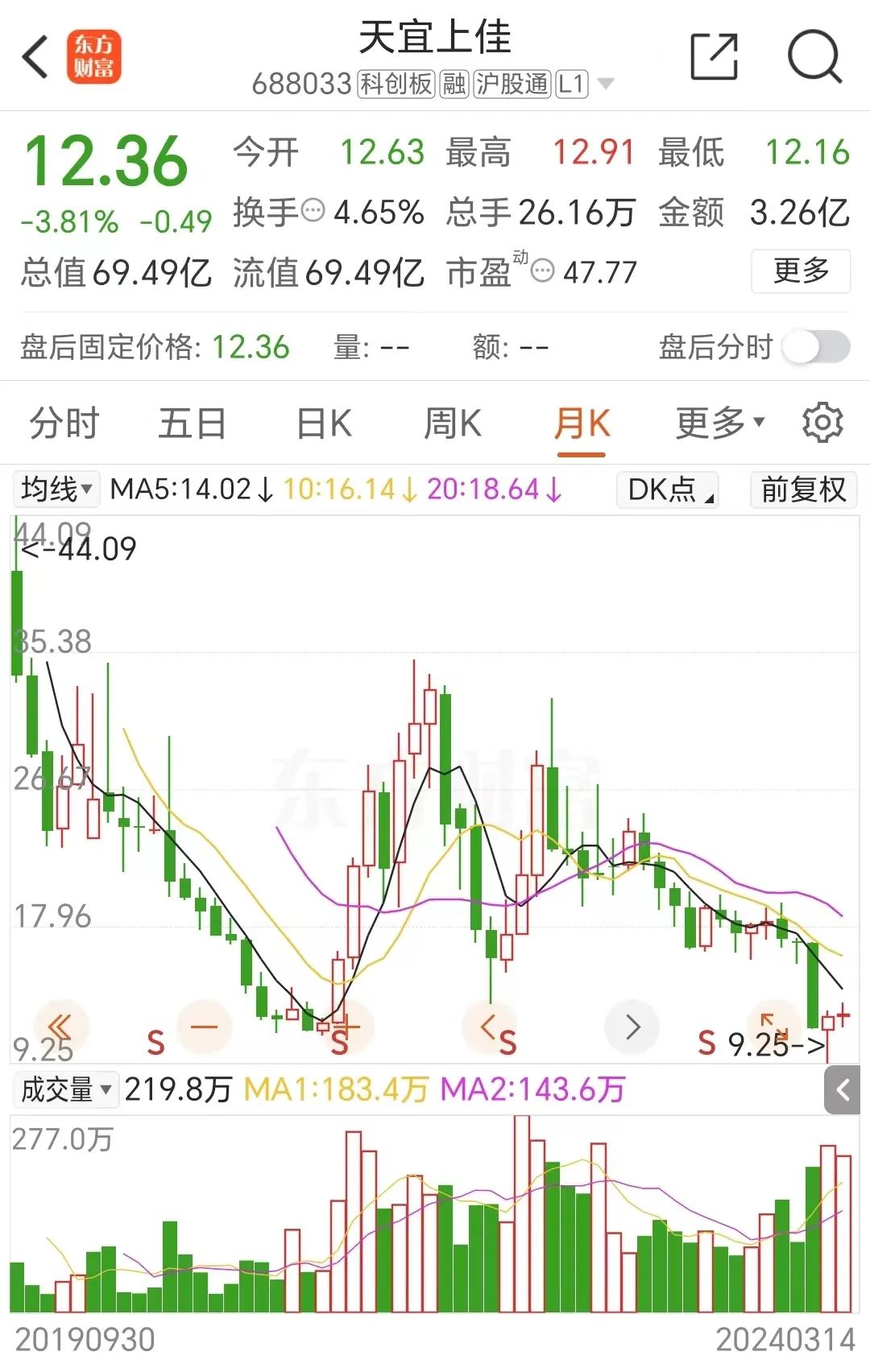The width and height of the screenshot is (870, 1372).
Task: Switch to the 分时 chart tab
Action: coord(64,424)
